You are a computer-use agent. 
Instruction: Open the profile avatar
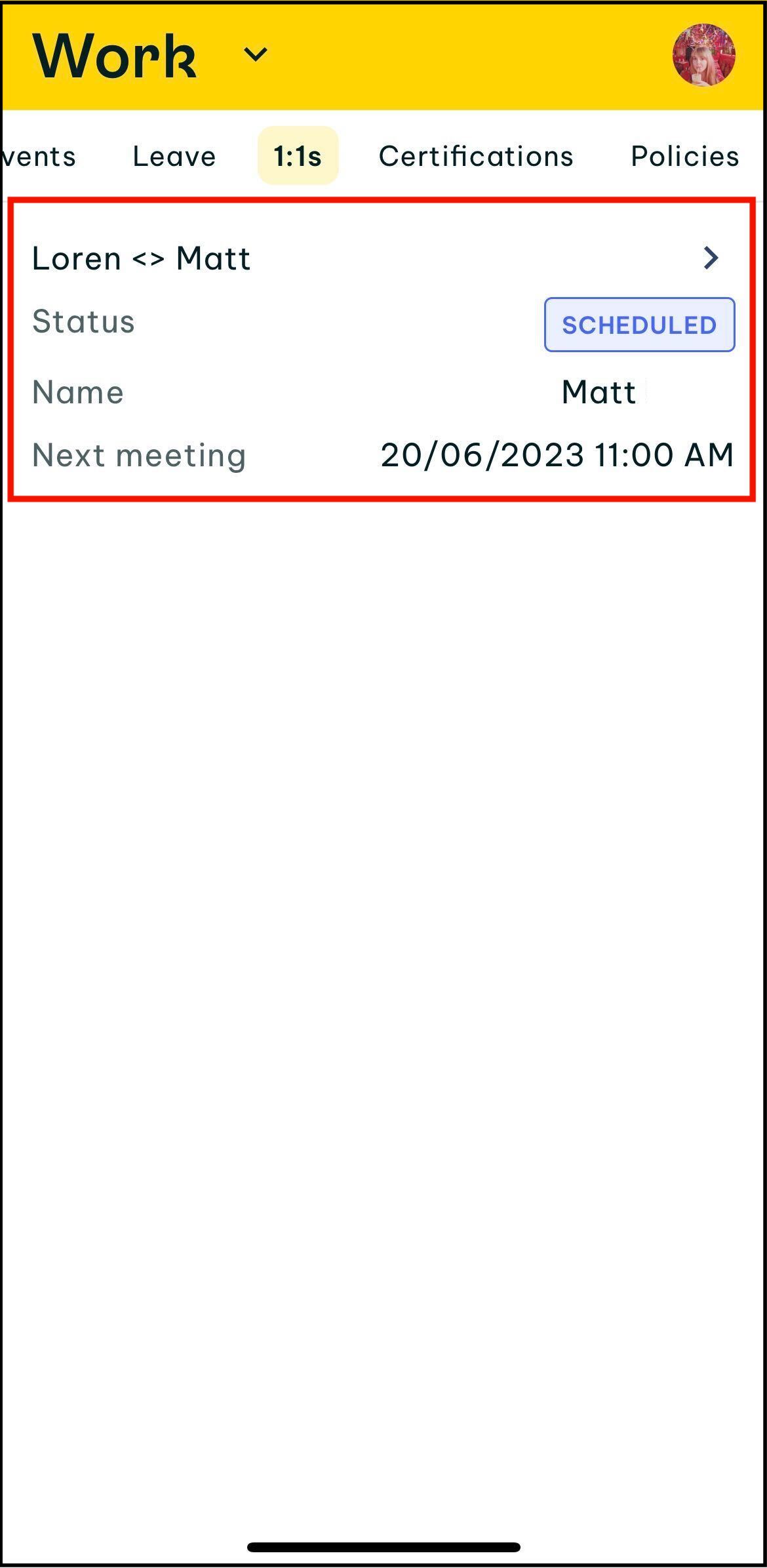703,55
